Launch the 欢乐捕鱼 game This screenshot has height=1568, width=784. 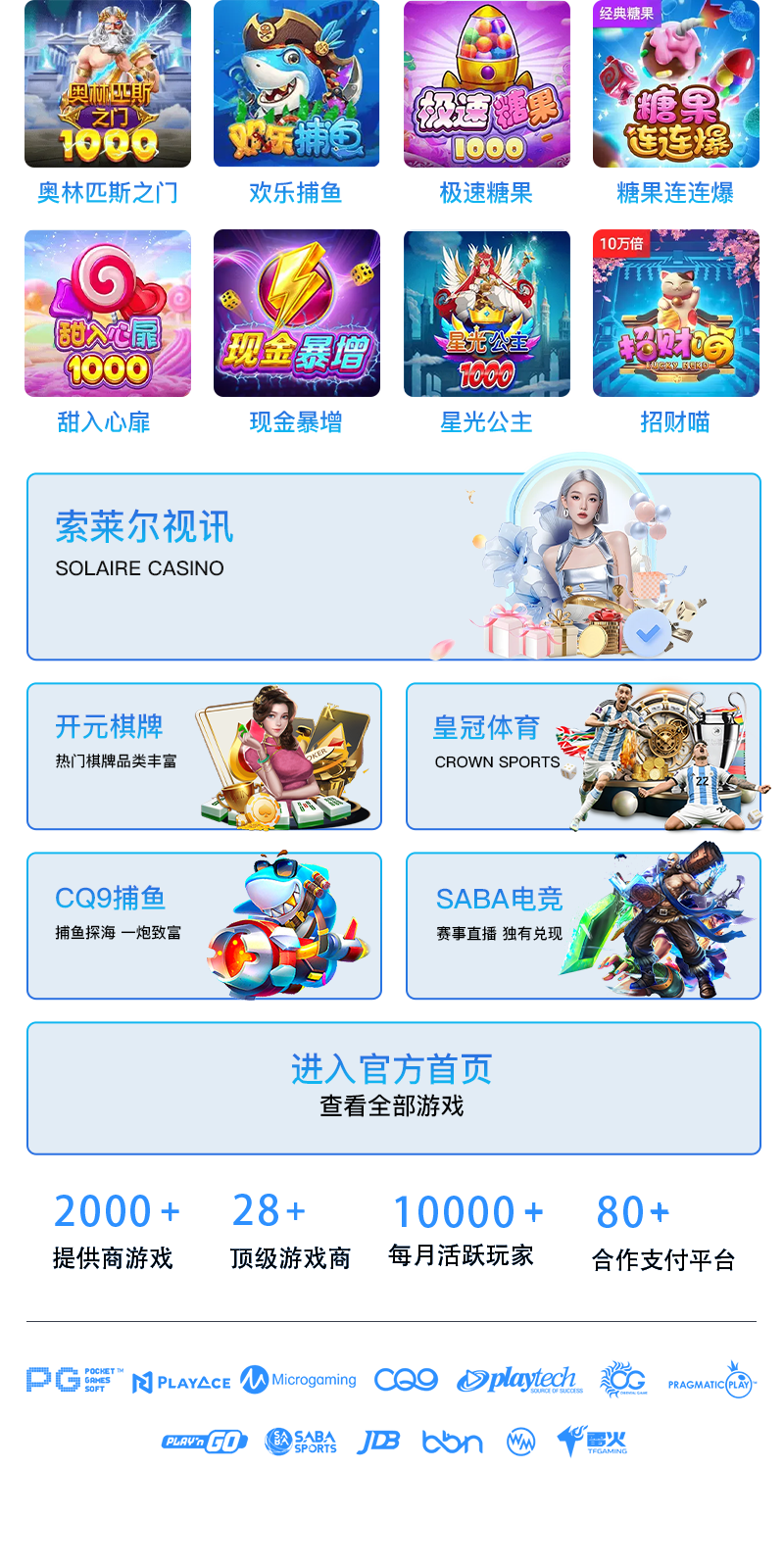296,84
